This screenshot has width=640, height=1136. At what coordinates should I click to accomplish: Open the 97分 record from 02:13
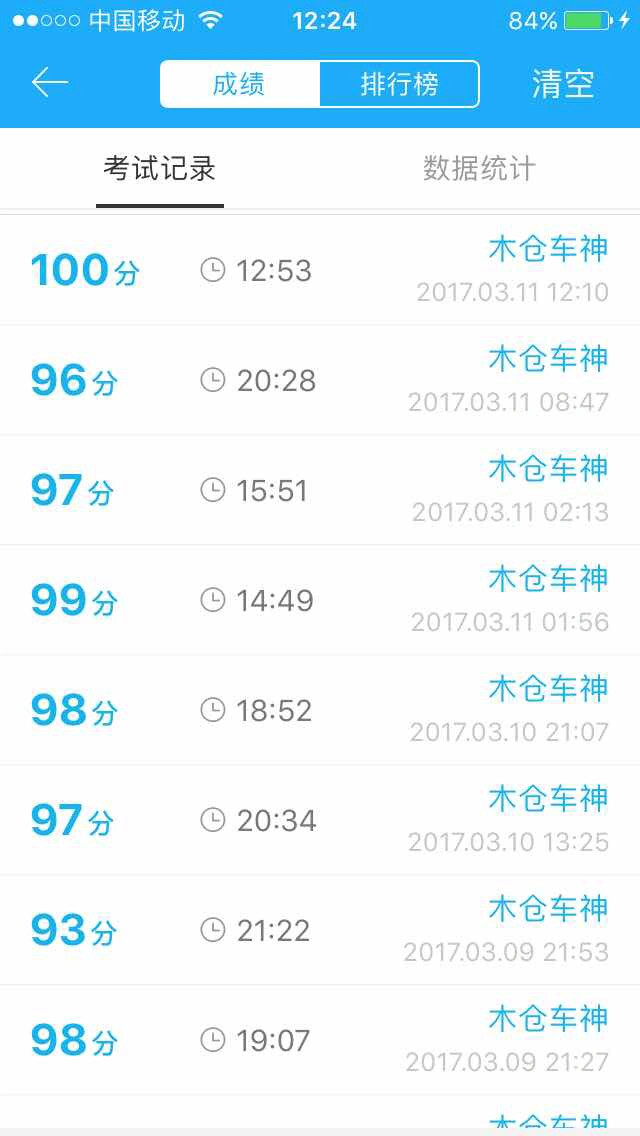pyautogui.click(x=320, y=490)
